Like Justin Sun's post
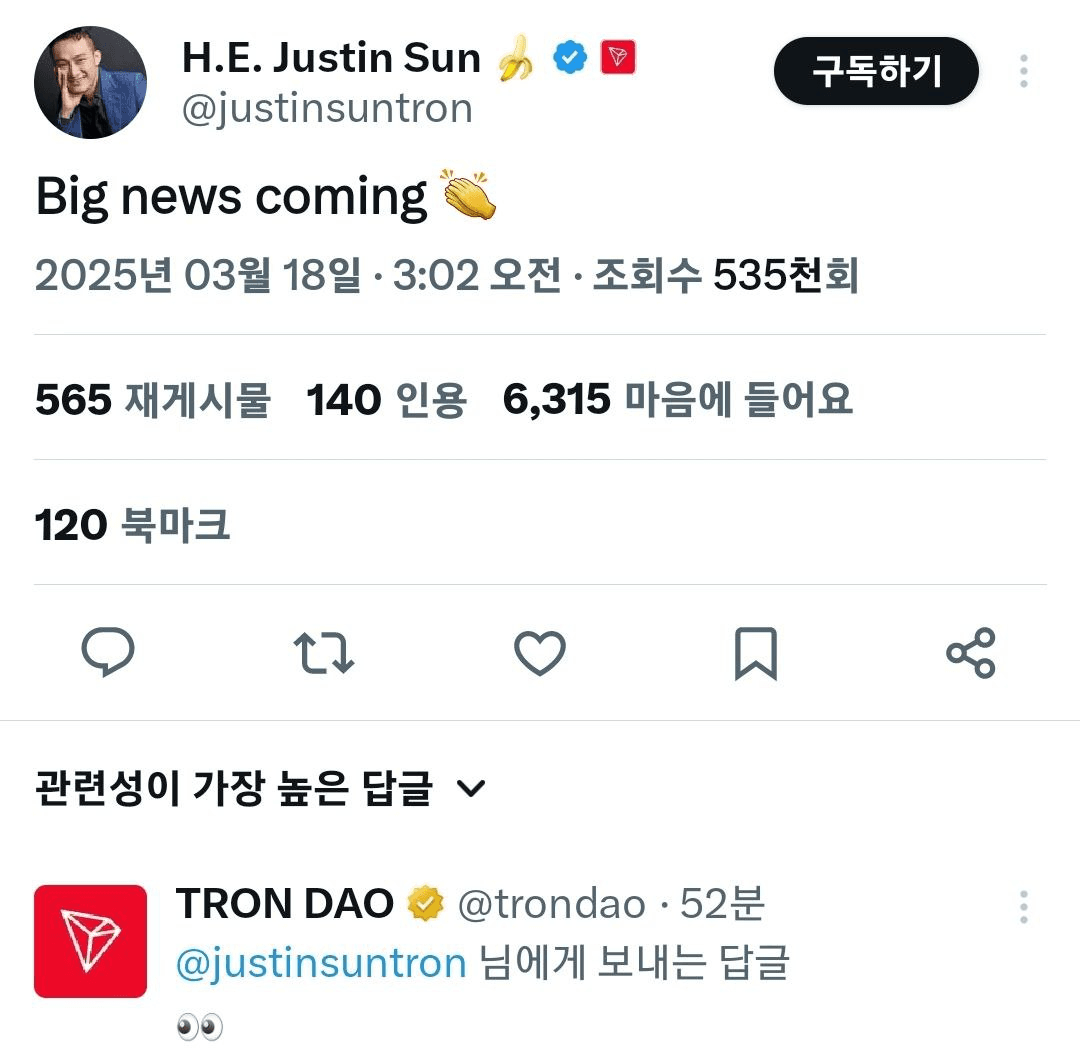This screenshot has height=1060, width=1080. point(539,653)
